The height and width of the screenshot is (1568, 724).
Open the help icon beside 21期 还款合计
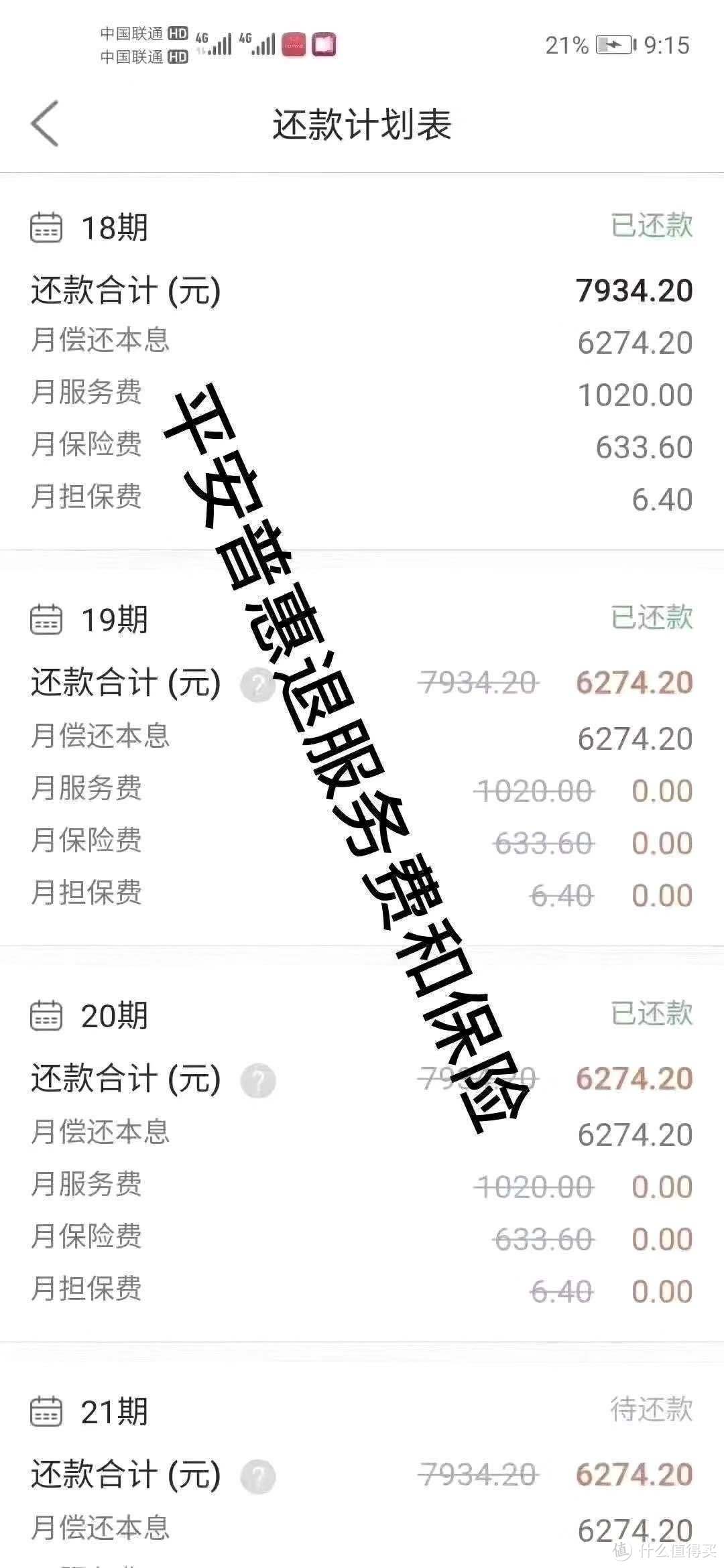tap(258, 1476)
